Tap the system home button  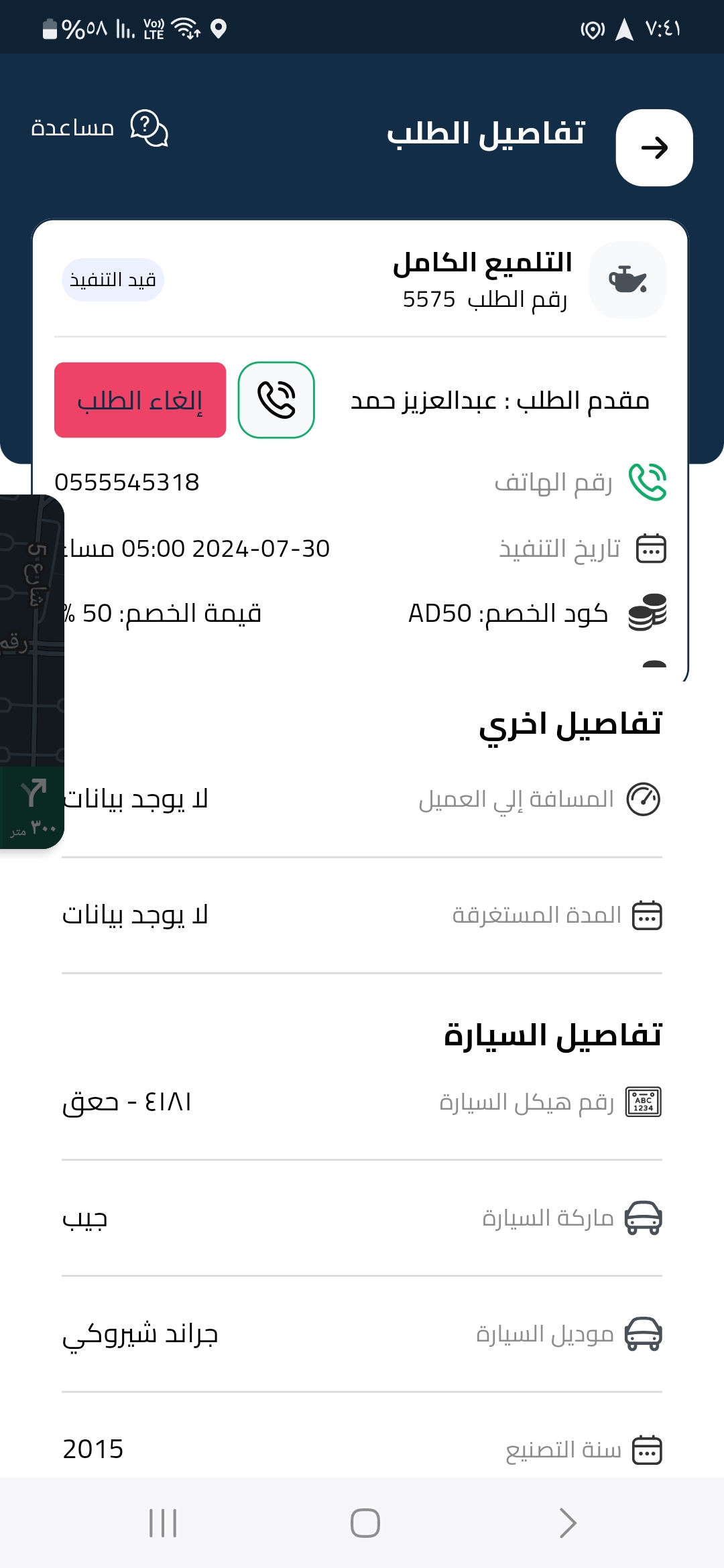coord(365,1523)
